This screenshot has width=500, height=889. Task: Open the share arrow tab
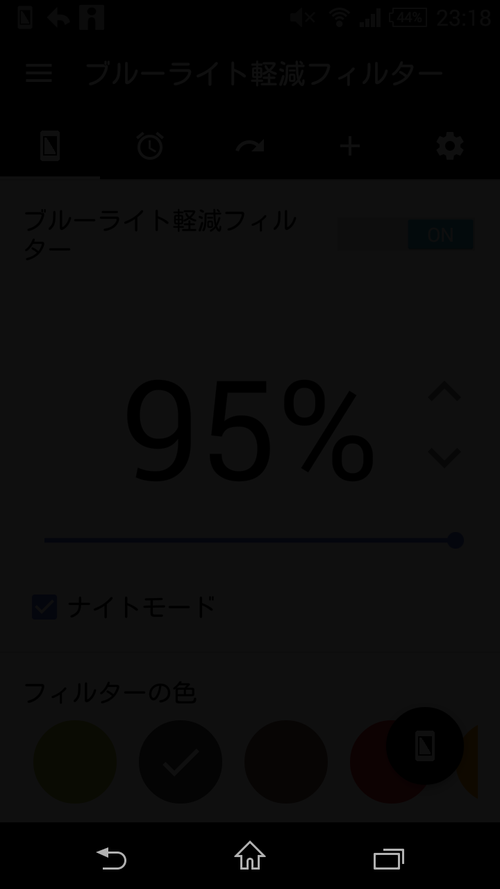250,146
